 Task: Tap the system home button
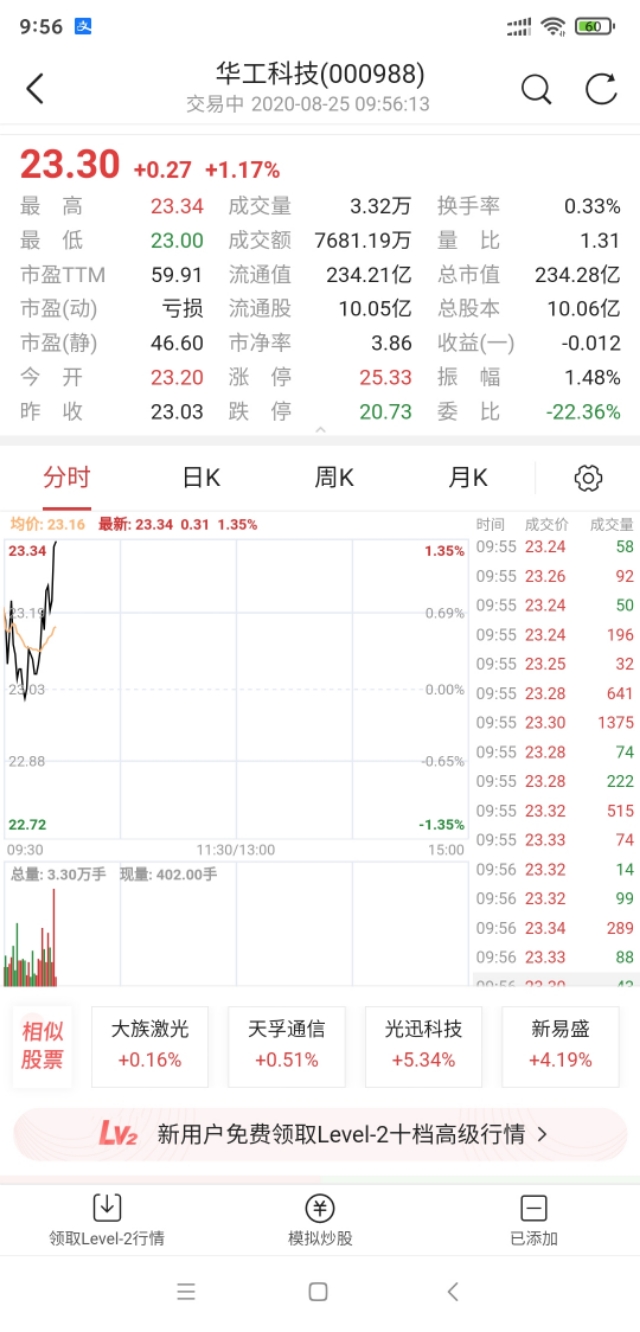(x=318, y=1292)
